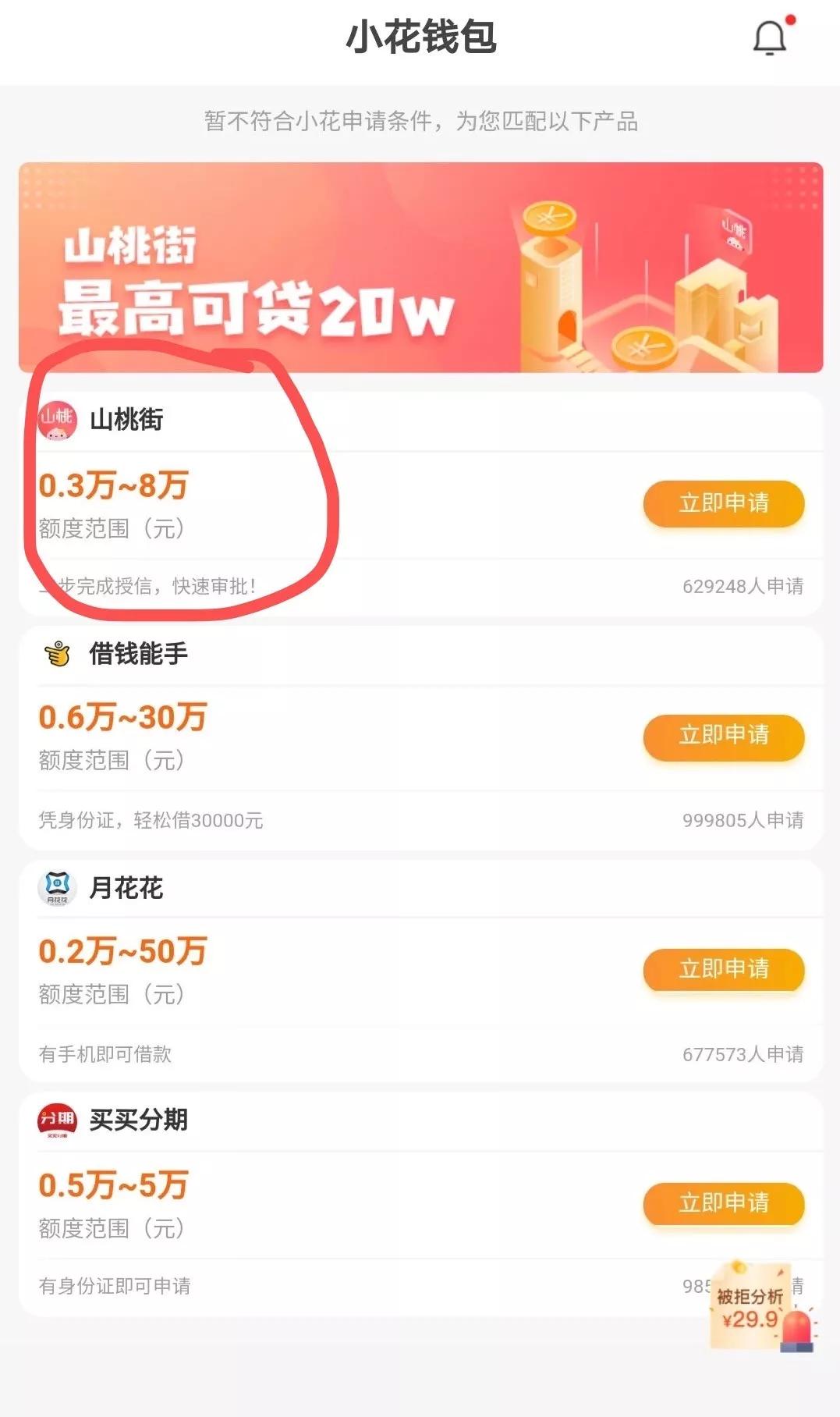Apply for 买买分期 loan
840x1417 pixels.
click(723, 1203)
